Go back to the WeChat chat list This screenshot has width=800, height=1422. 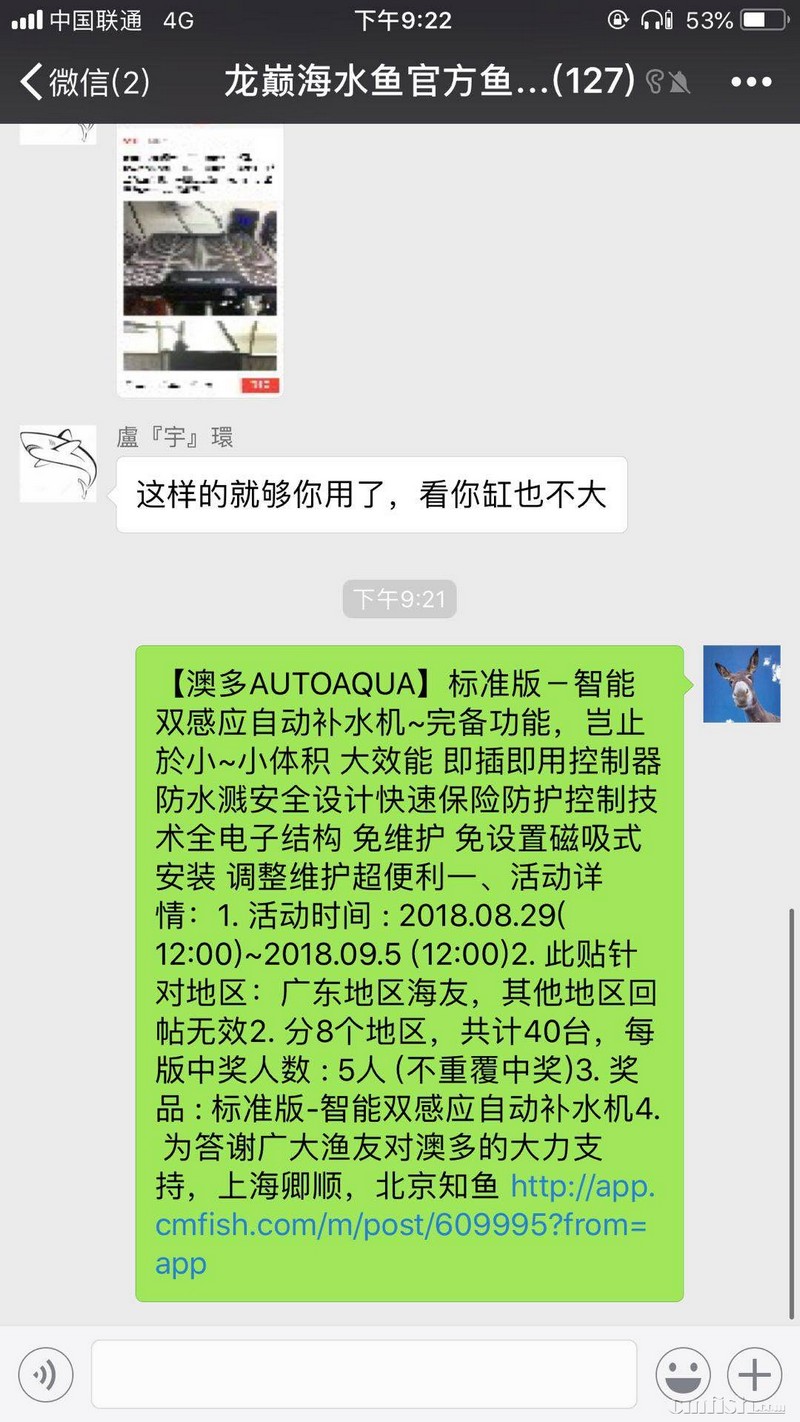pos(85,81)
